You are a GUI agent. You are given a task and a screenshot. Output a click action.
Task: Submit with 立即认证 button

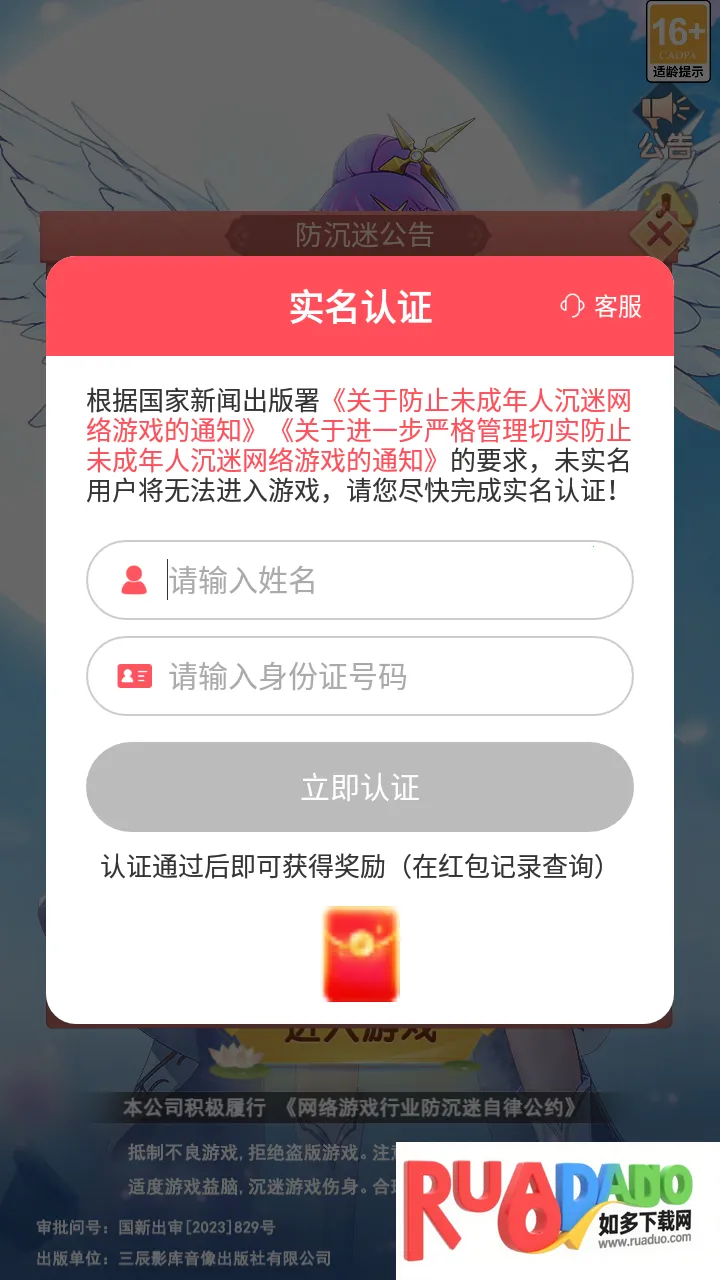pos(360,787)
